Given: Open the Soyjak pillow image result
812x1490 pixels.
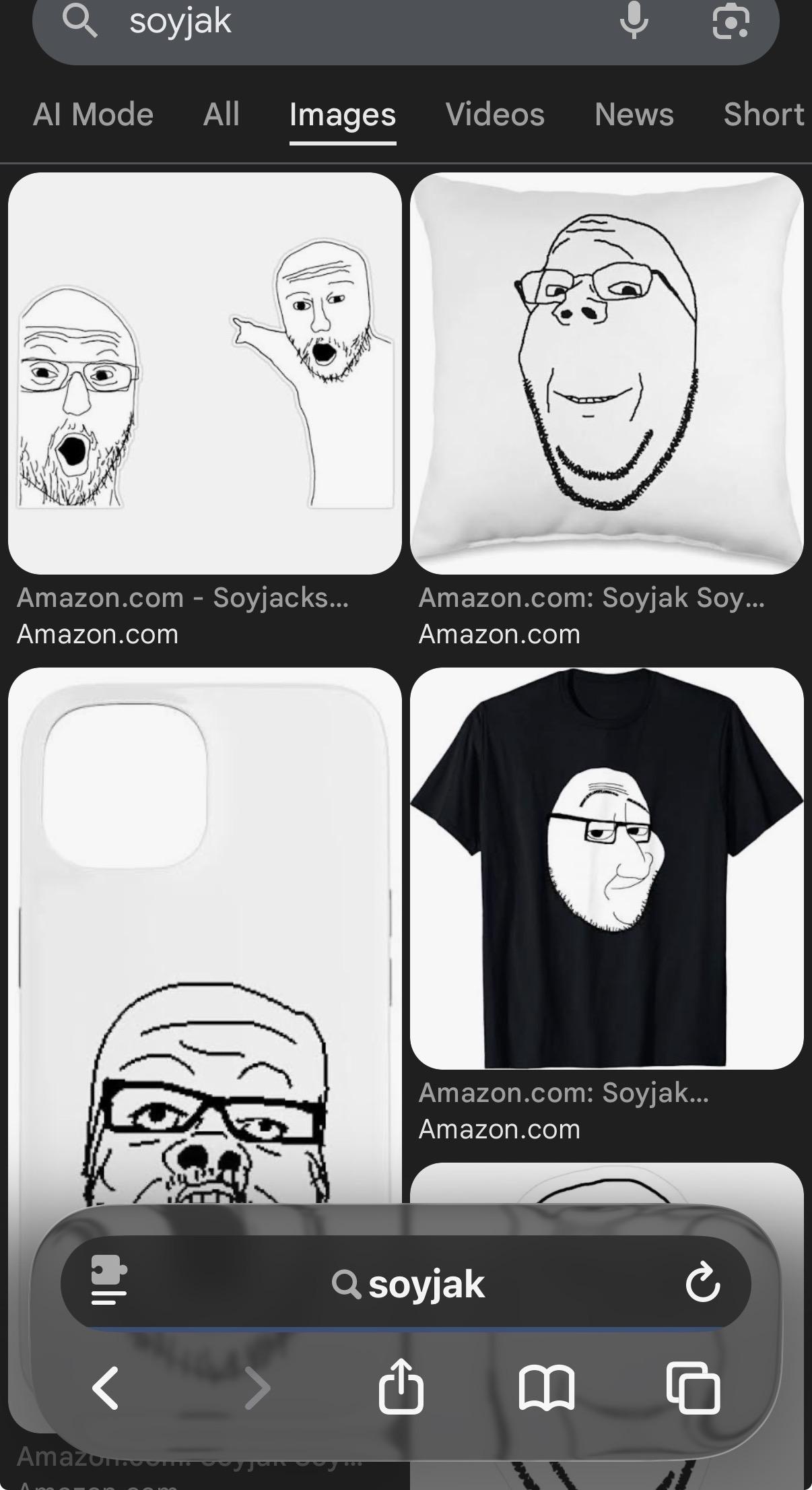Looking at the screenshot, I should coord(607,373).
